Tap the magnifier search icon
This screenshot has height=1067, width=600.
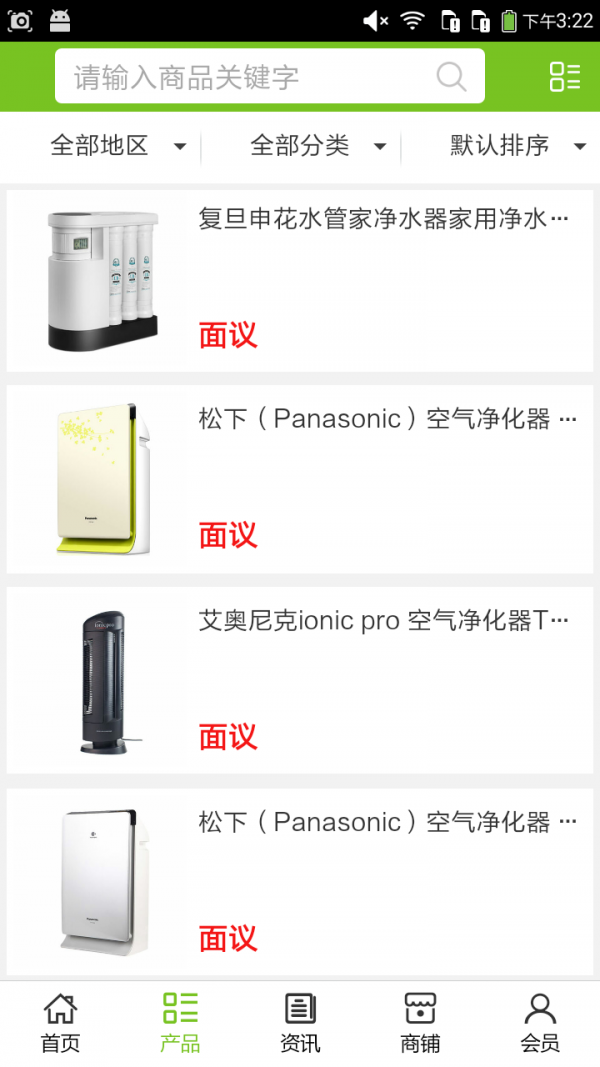point(452,77)
